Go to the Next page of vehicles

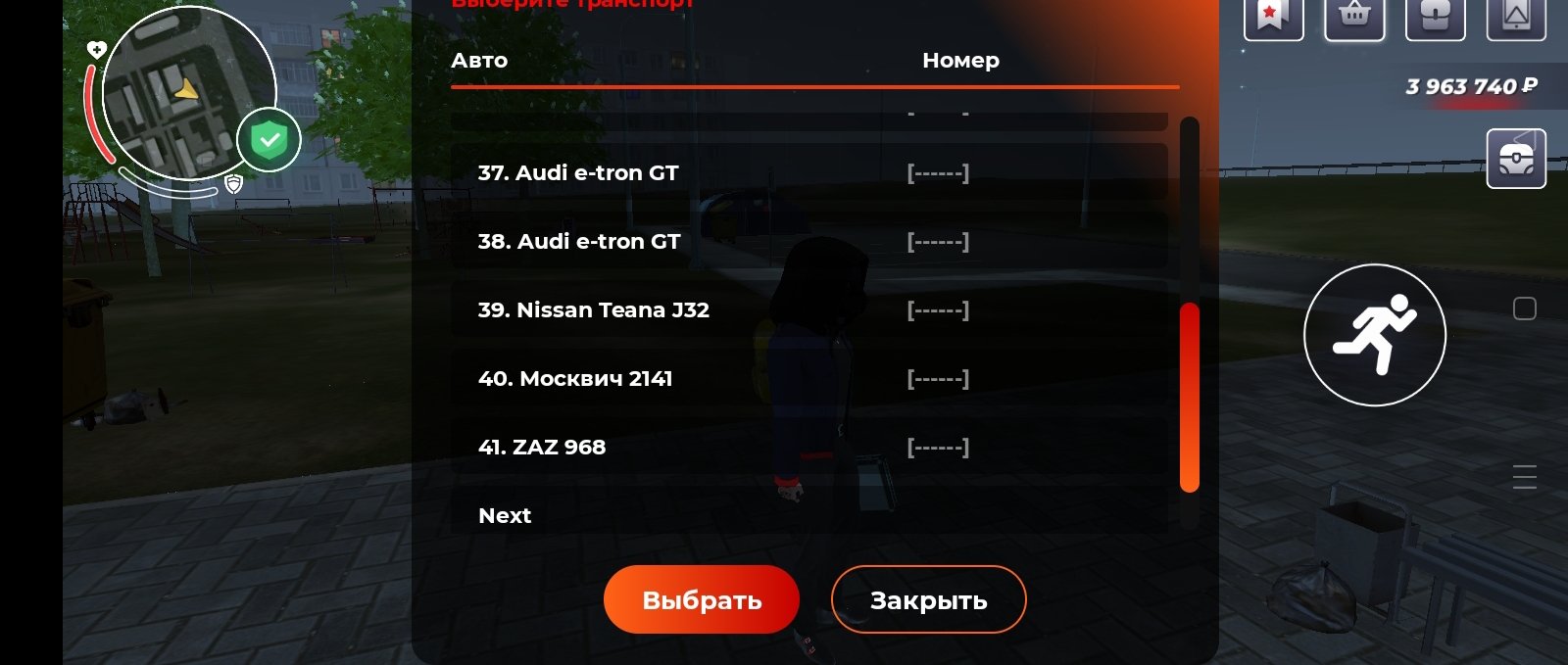click(x=506, y=516)
